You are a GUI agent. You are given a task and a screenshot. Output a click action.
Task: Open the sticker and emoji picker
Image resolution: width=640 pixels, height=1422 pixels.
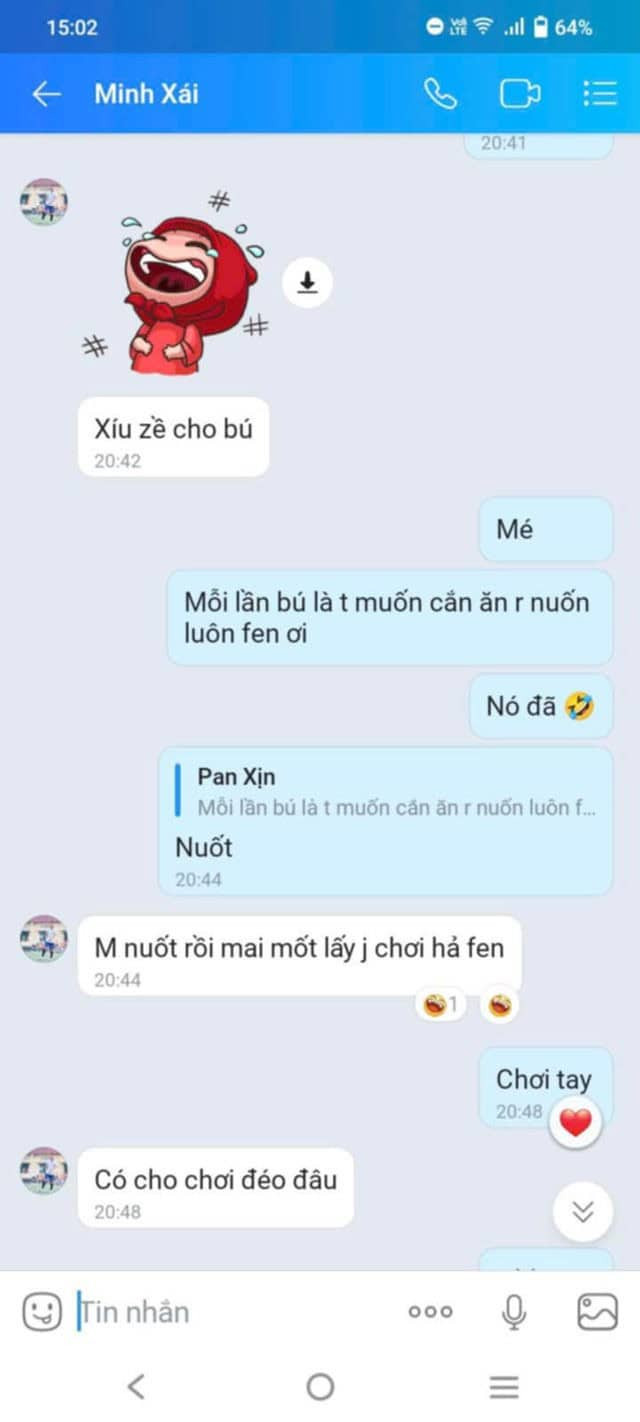coord(42,1311)
